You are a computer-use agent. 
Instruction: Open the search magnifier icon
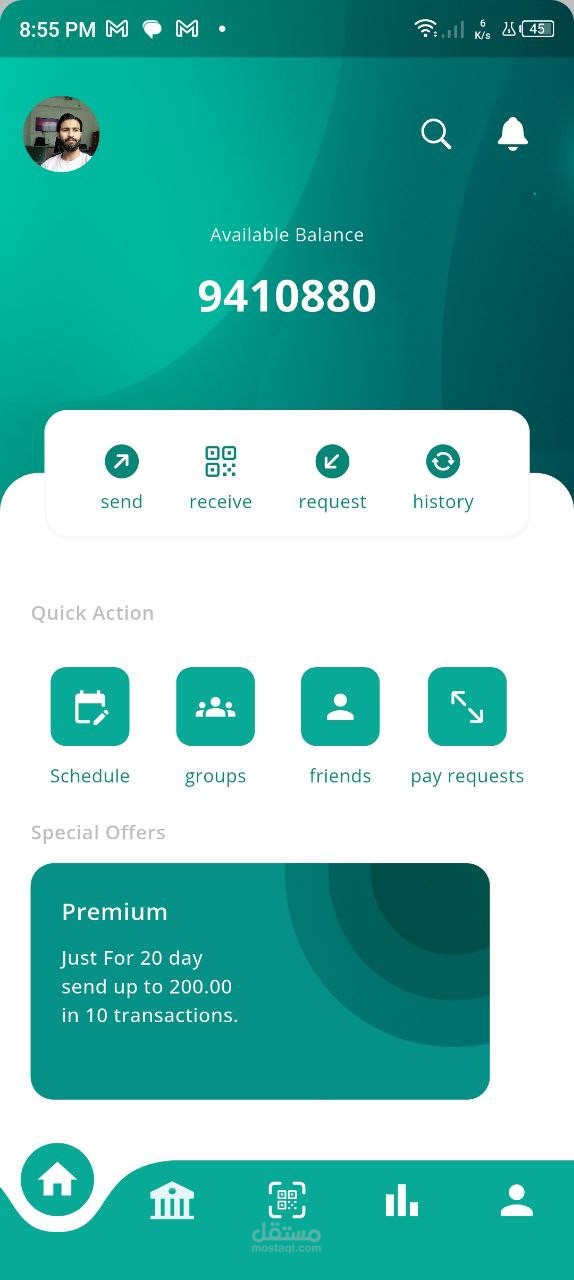[x=436, y=134]
